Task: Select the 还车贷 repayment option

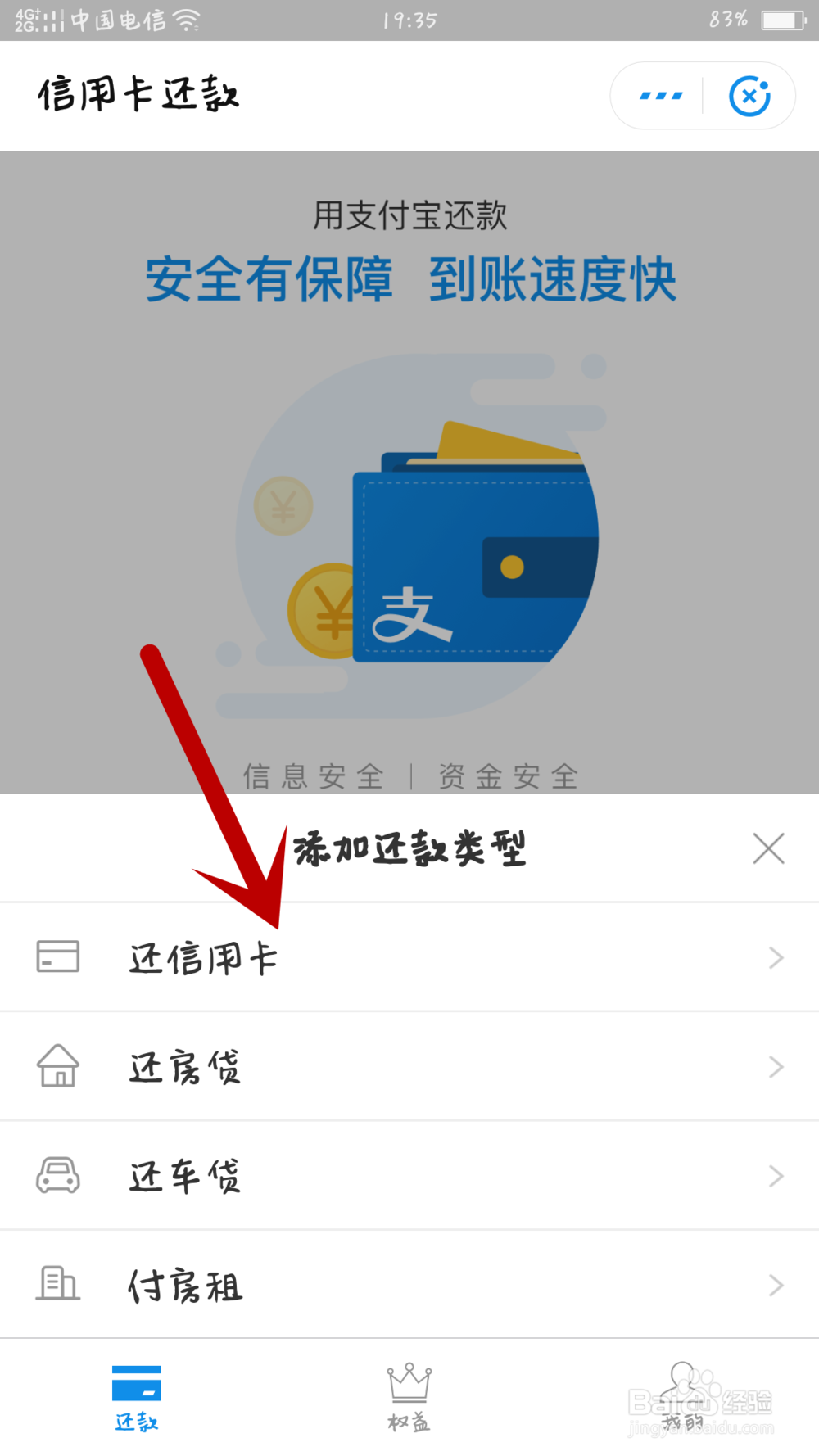Action: coord(183,1176)
